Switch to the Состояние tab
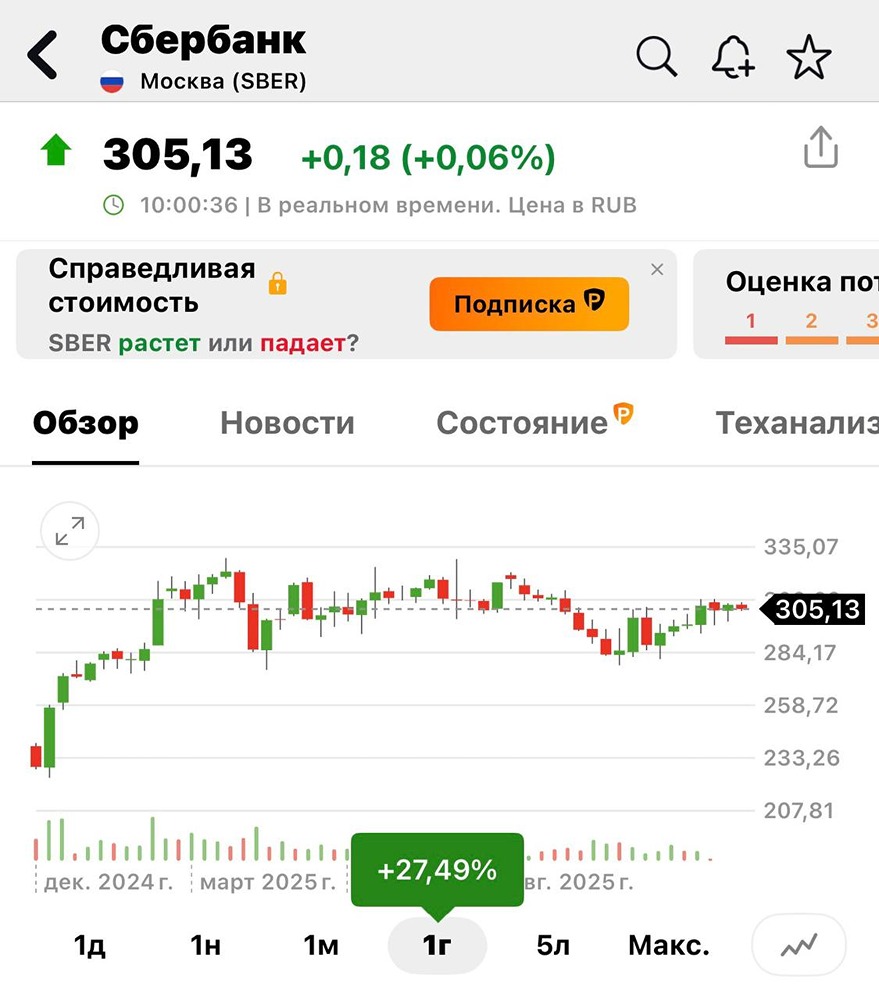This screenshot has height=1000, width=879. coord(522,423)
